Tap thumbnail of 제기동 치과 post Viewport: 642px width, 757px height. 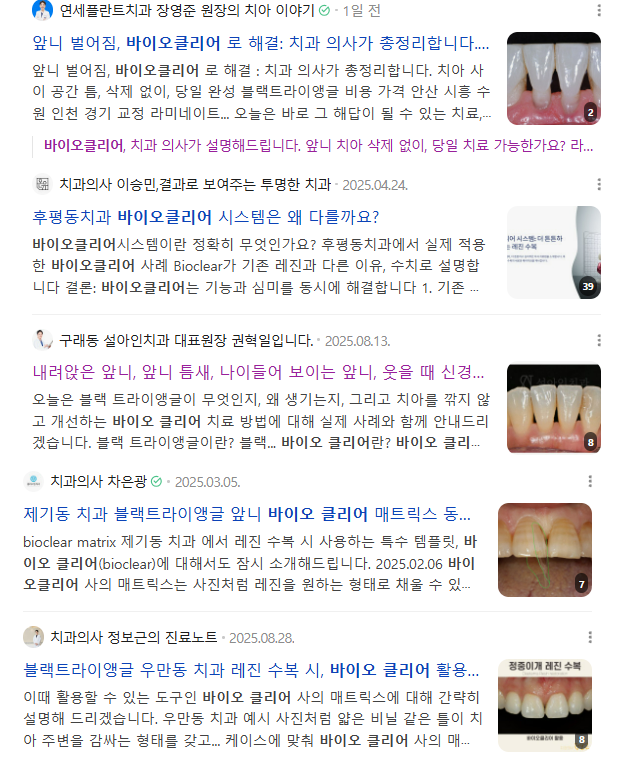[x=544, y=549]
